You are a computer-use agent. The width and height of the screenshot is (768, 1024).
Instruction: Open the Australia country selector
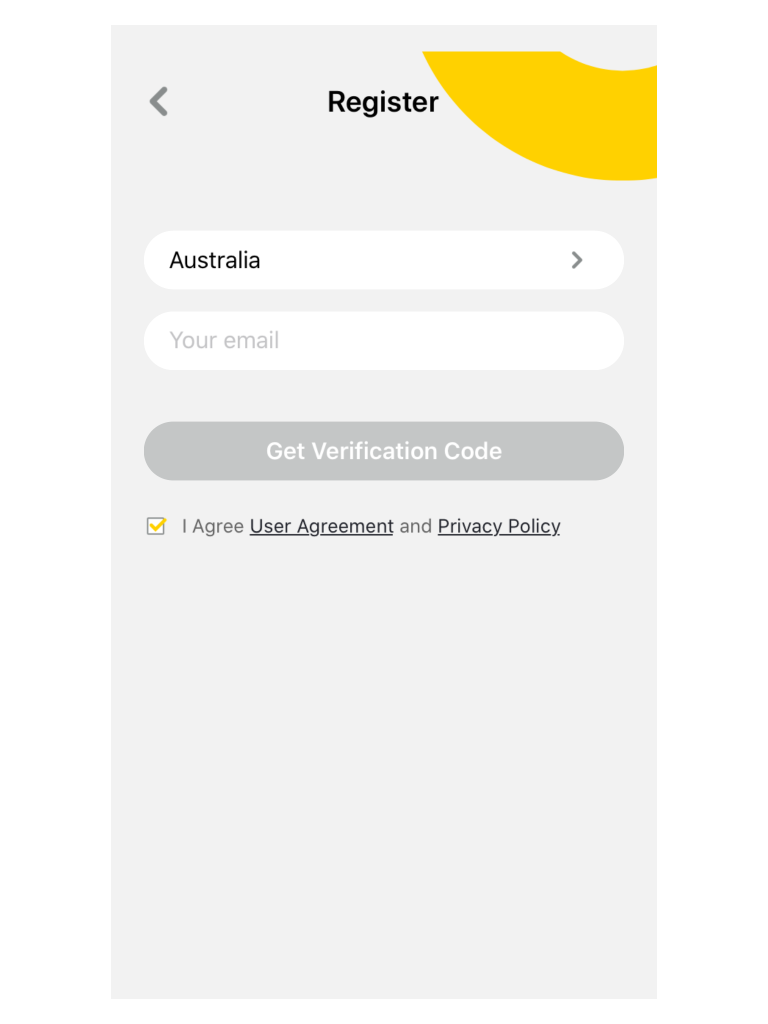click(x=383, y=260)
